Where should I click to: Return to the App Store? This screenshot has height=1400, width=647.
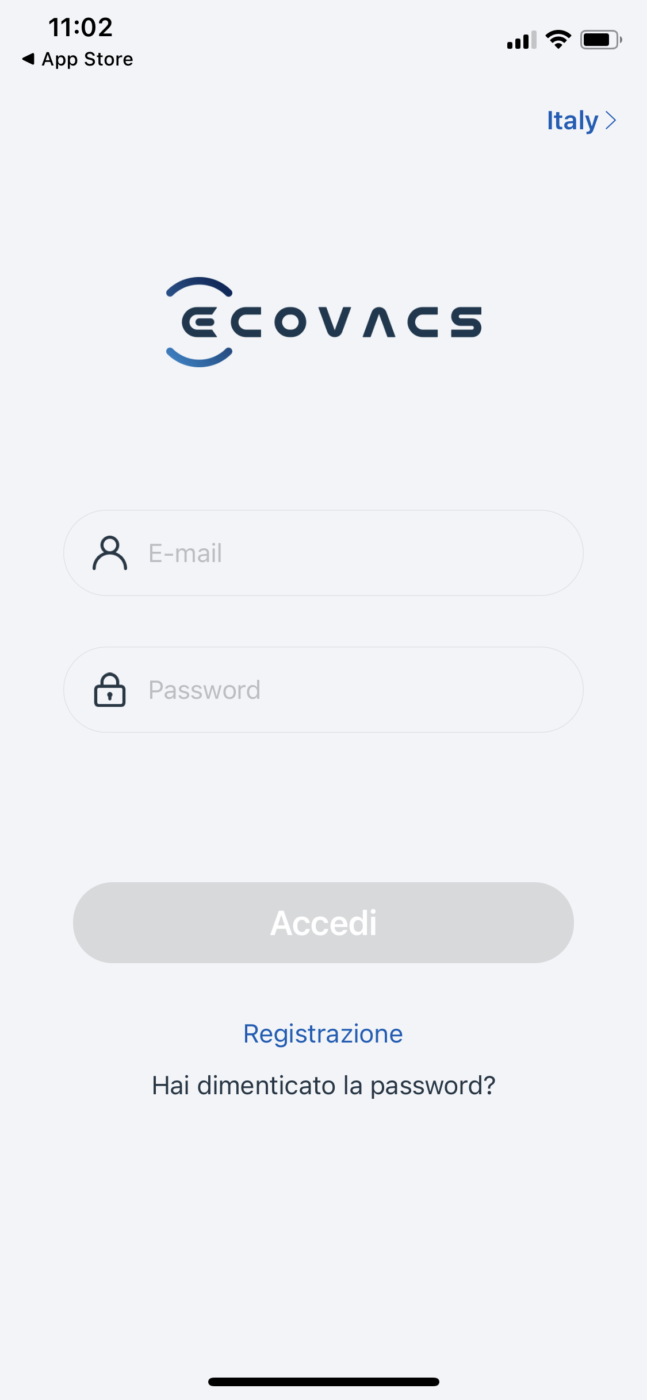(77, 60)
